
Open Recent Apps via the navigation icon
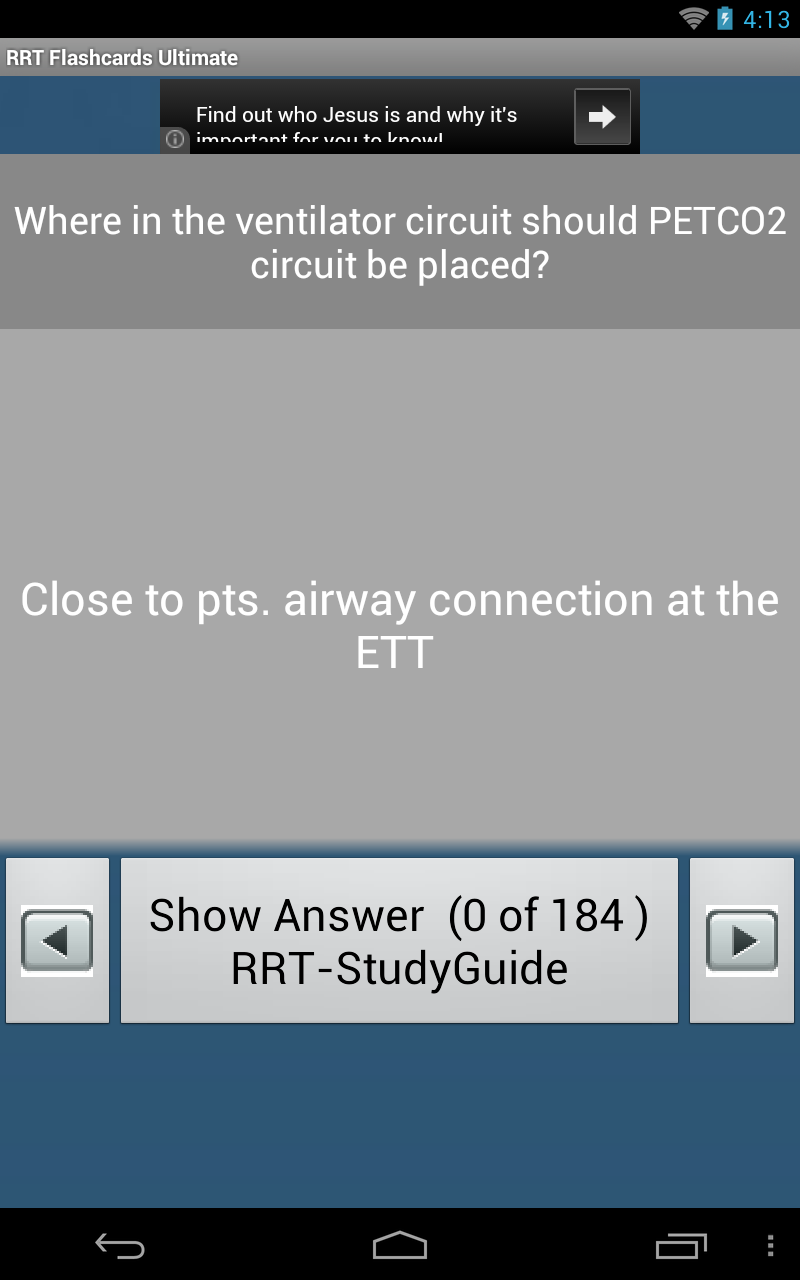681,1246
